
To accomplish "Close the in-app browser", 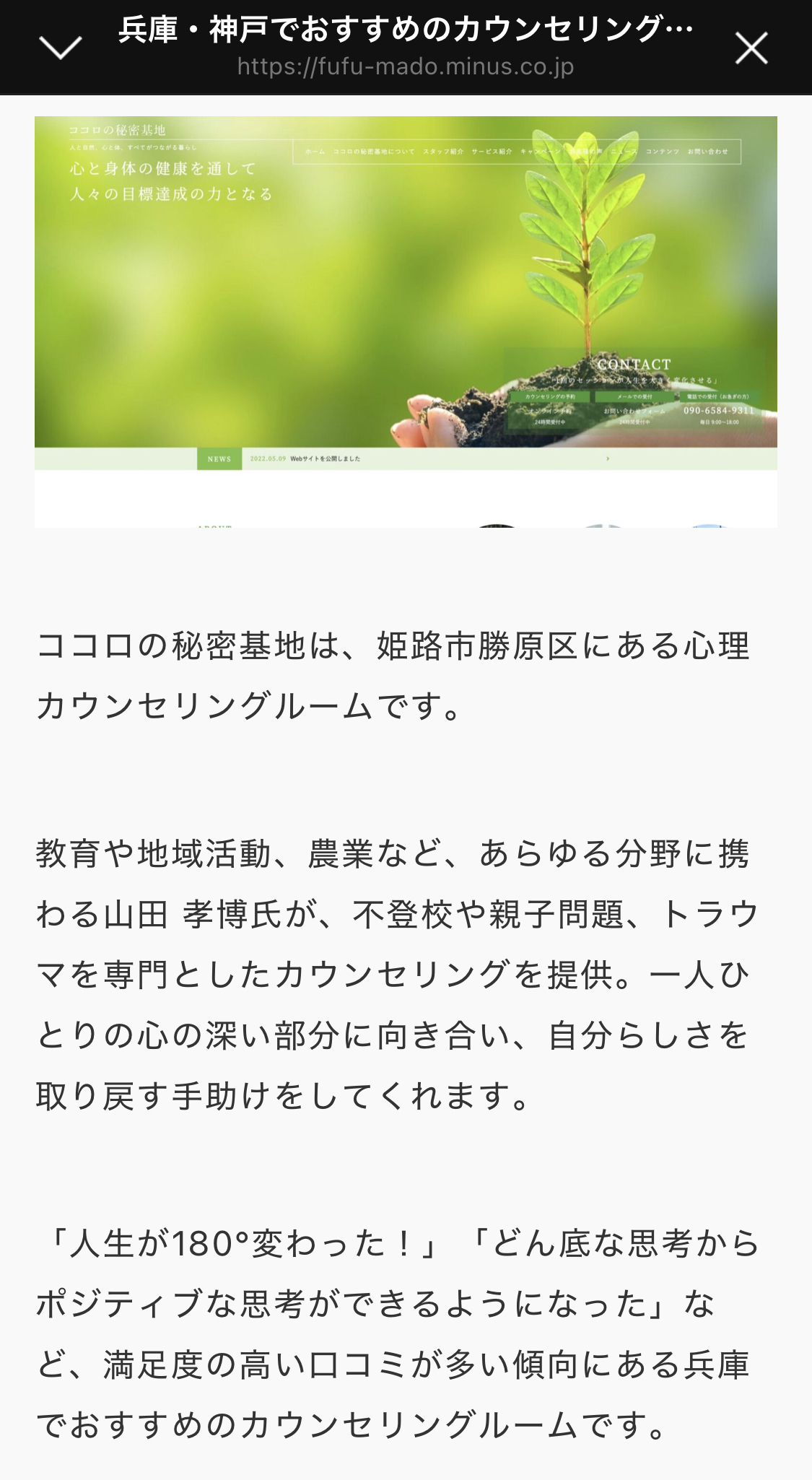I will (751, 48).
